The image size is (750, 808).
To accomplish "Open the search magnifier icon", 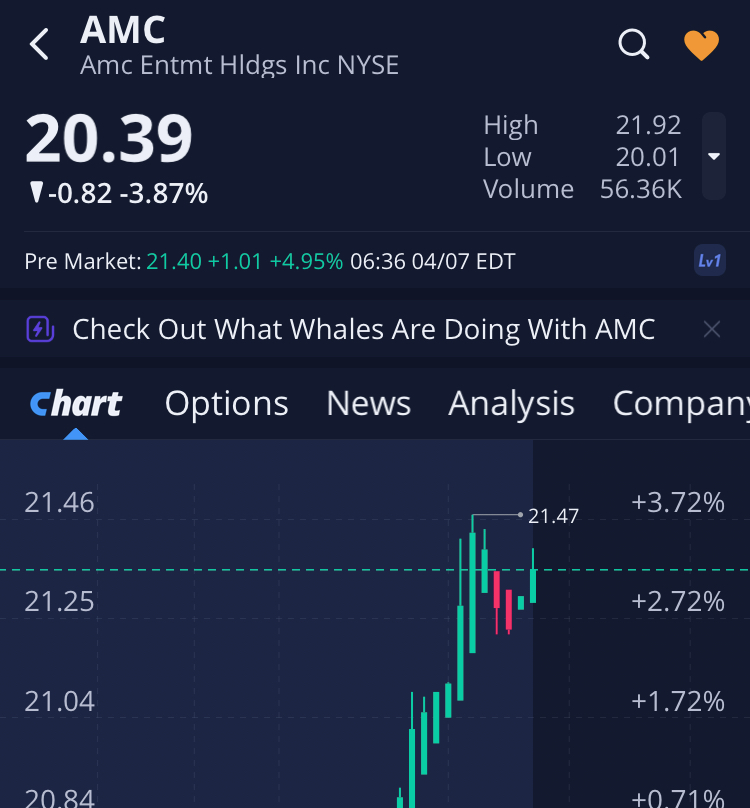I will [634, 44].
